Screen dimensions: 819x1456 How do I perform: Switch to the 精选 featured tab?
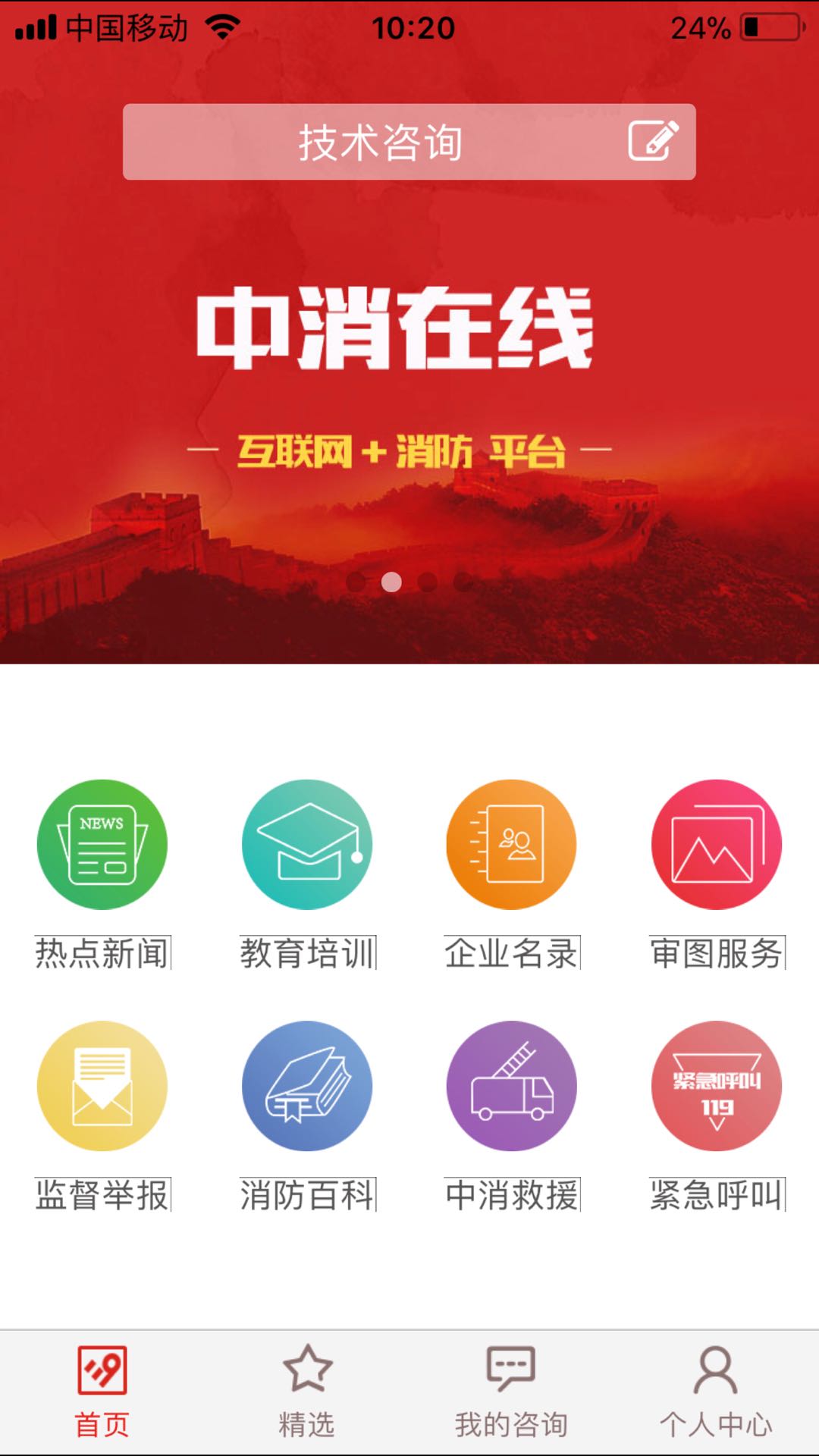(307, 1392)
